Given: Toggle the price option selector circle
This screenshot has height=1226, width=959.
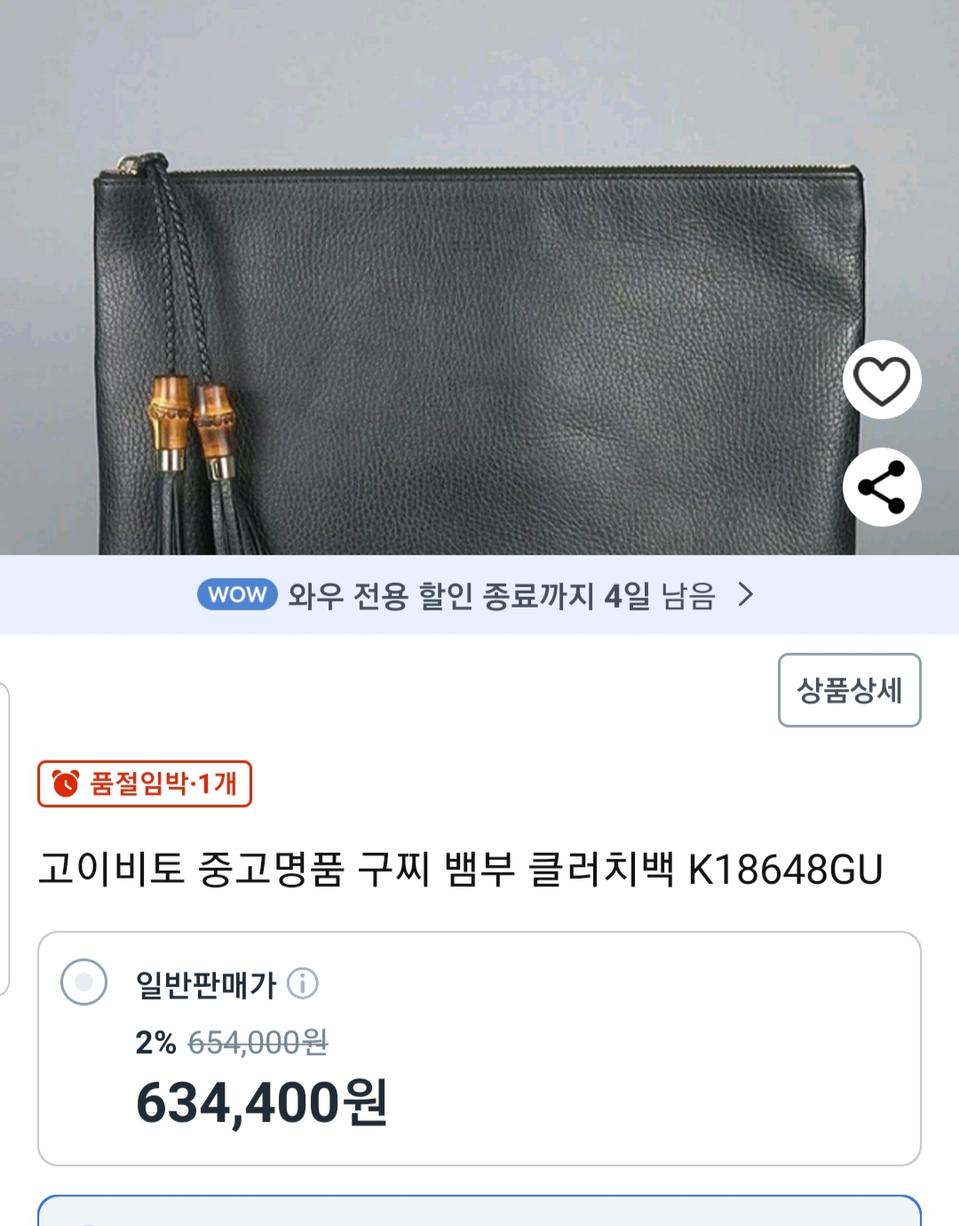Looking at the screenshot, I should pos(85,983).
